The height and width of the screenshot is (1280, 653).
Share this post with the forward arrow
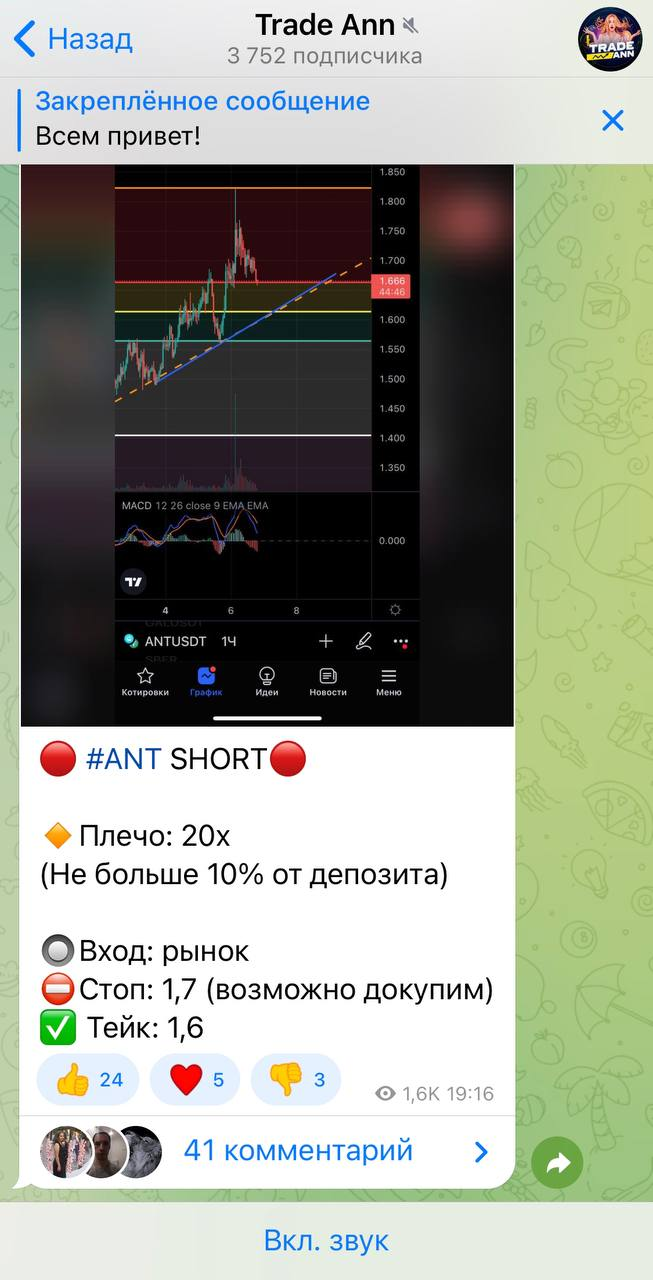pyautogui.click(x=558, y=1163)
